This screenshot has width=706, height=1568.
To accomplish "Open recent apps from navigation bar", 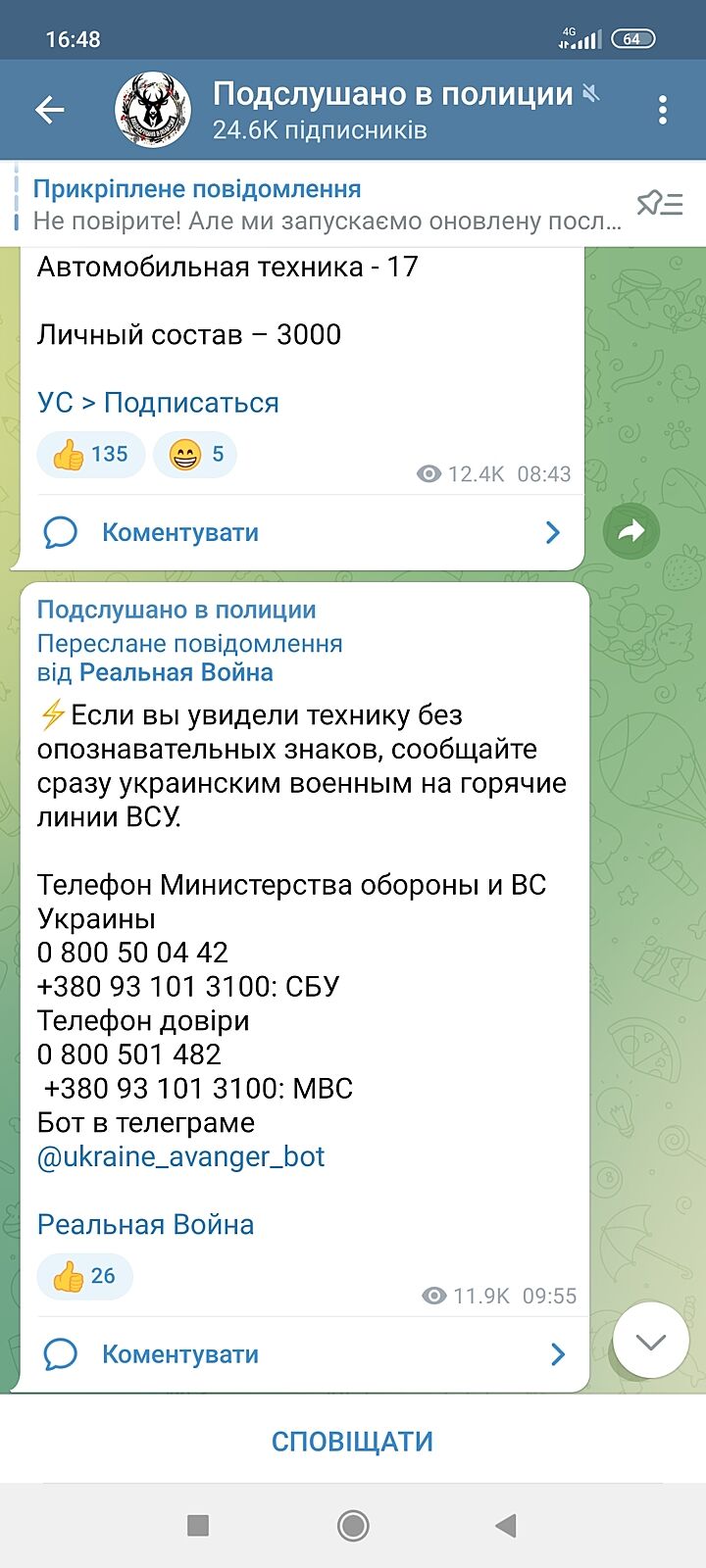I will (x=198, y=1525).
